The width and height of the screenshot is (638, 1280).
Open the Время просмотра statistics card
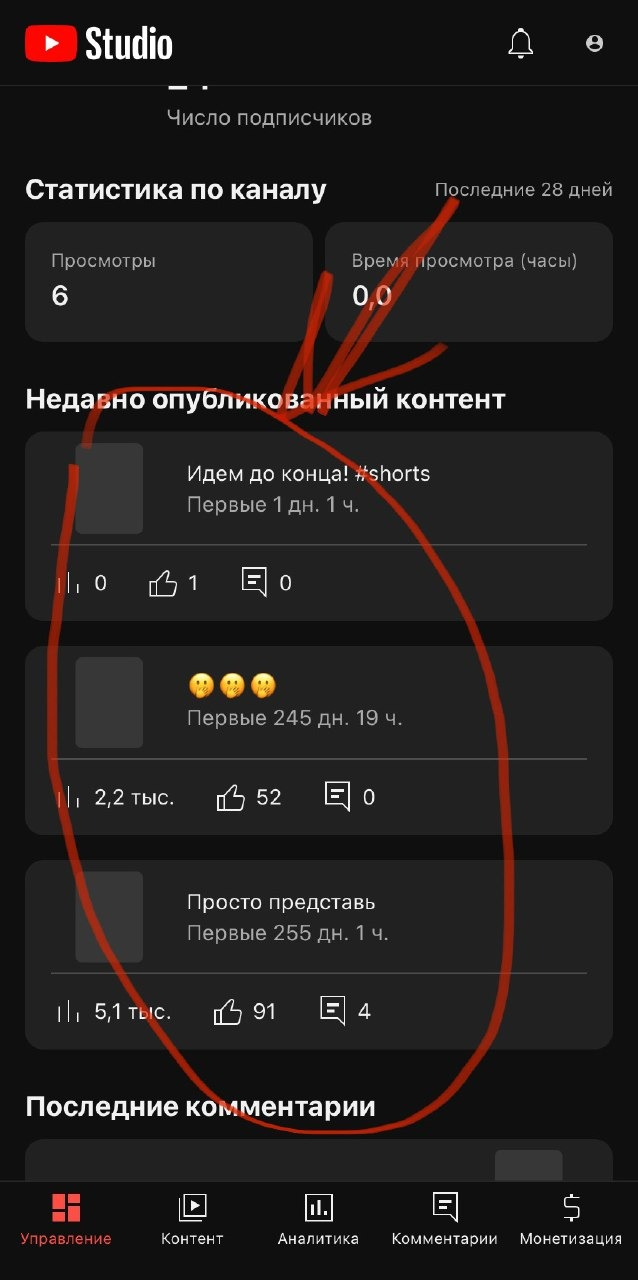point(468,282)
